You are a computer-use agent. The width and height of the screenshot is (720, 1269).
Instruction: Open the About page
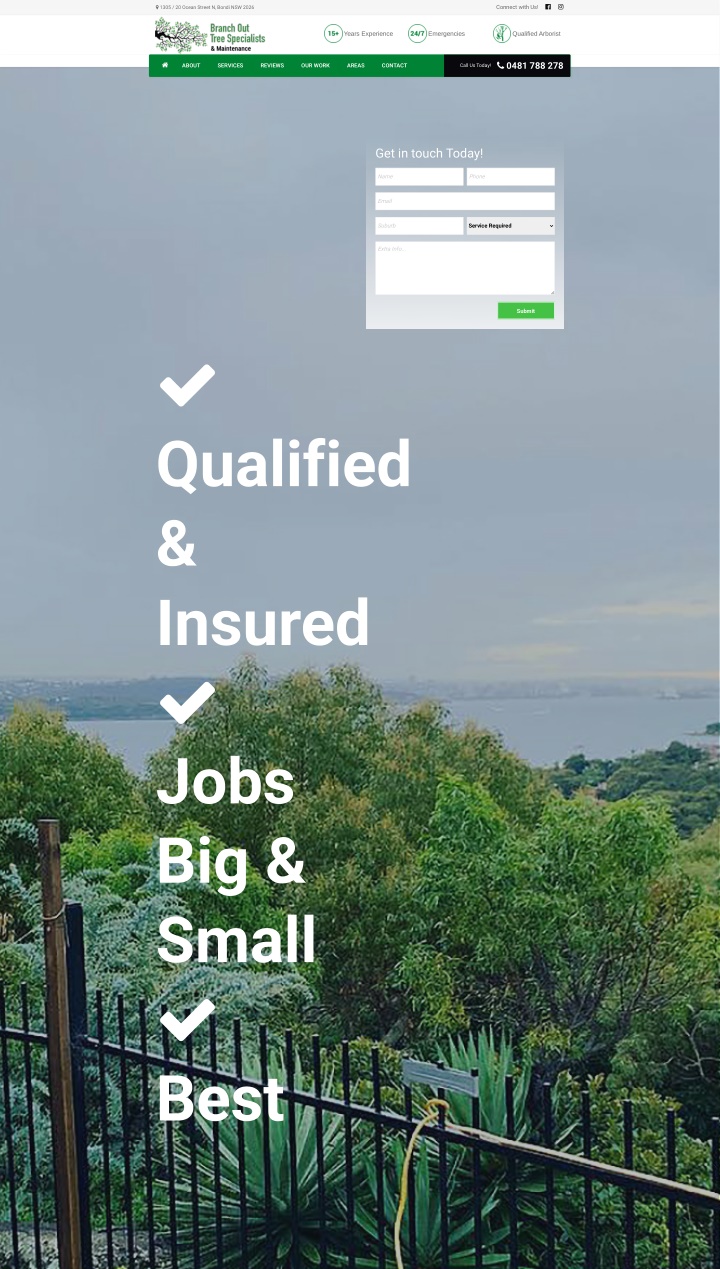point(191,66)
